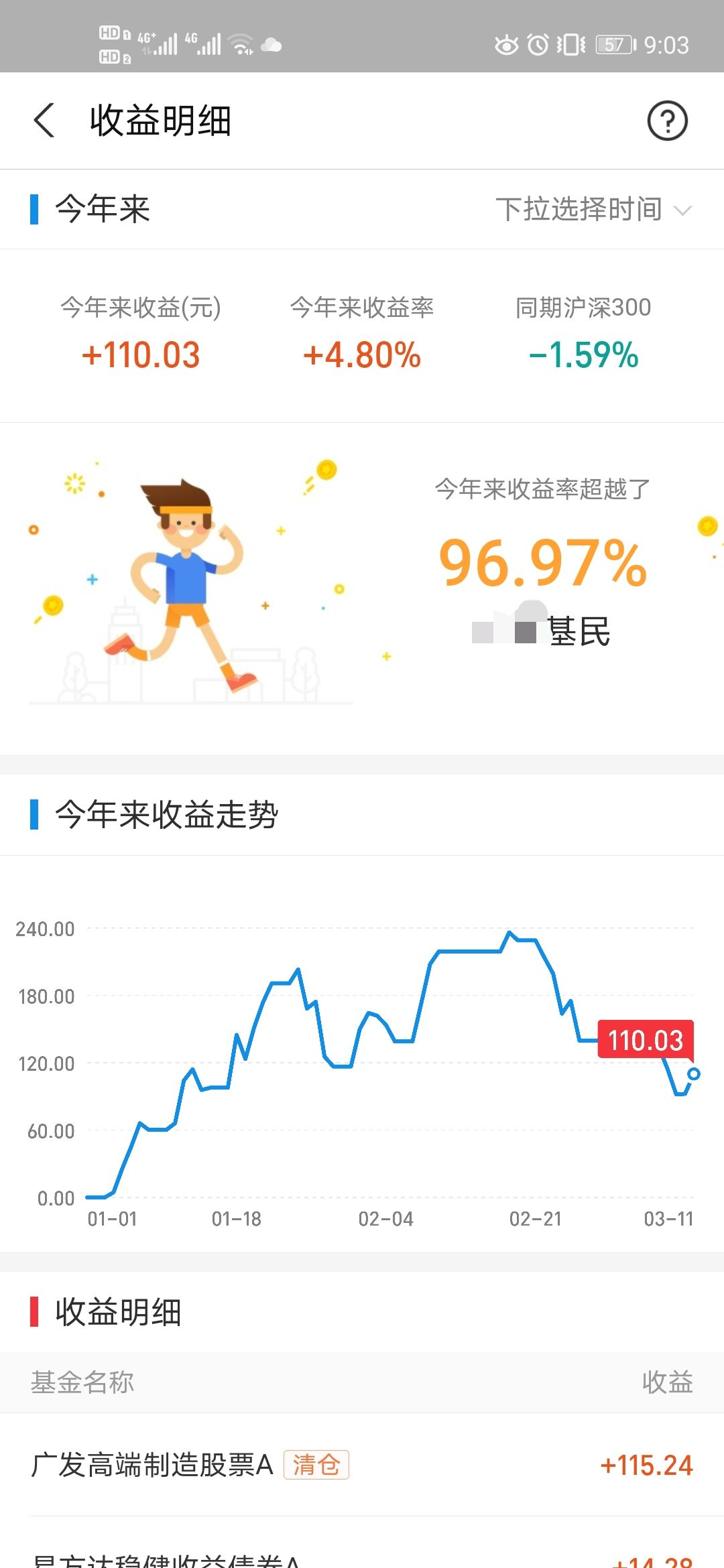Open the help question mark icon
This screenshot has width=724, height=1568.
[667, 121]
